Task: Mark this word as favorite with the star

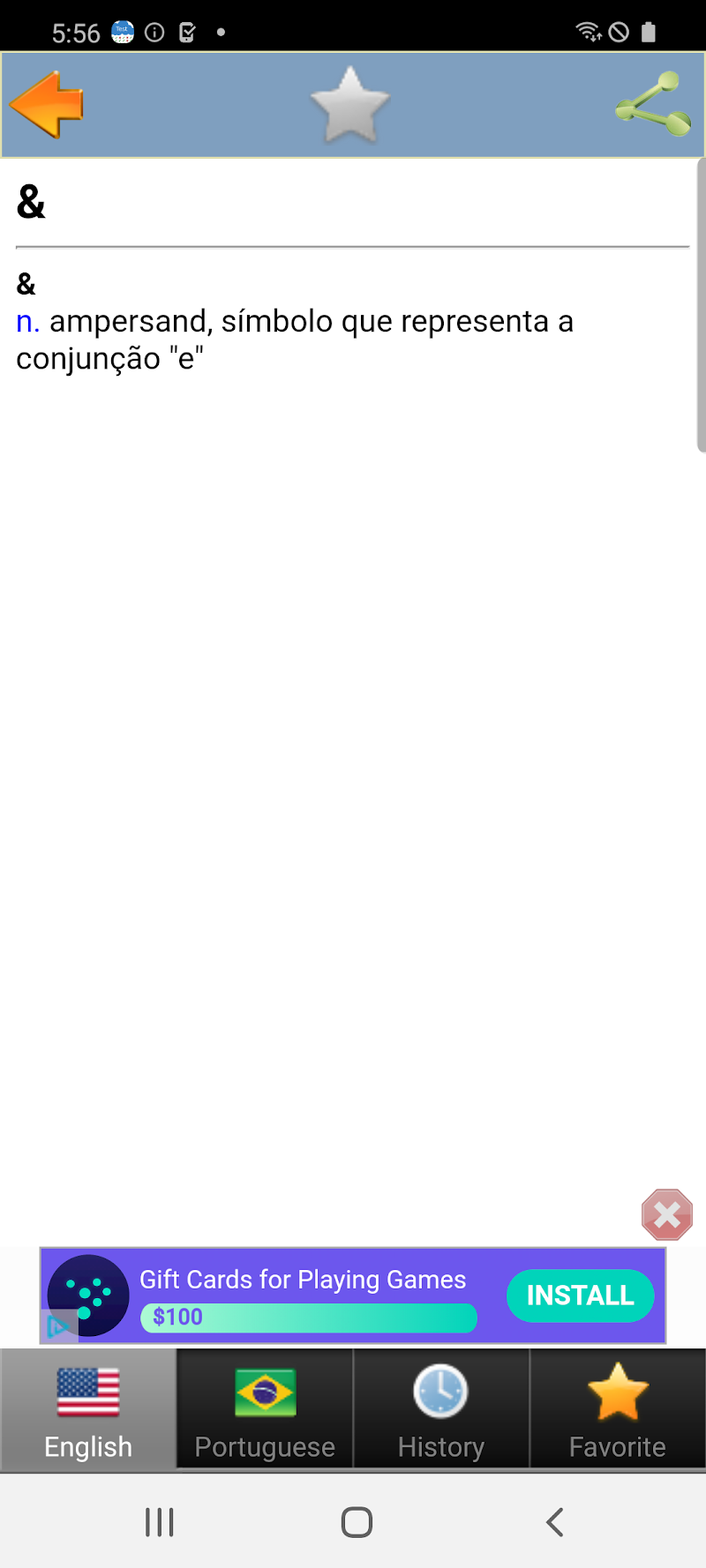Action: tap(350, 106)
